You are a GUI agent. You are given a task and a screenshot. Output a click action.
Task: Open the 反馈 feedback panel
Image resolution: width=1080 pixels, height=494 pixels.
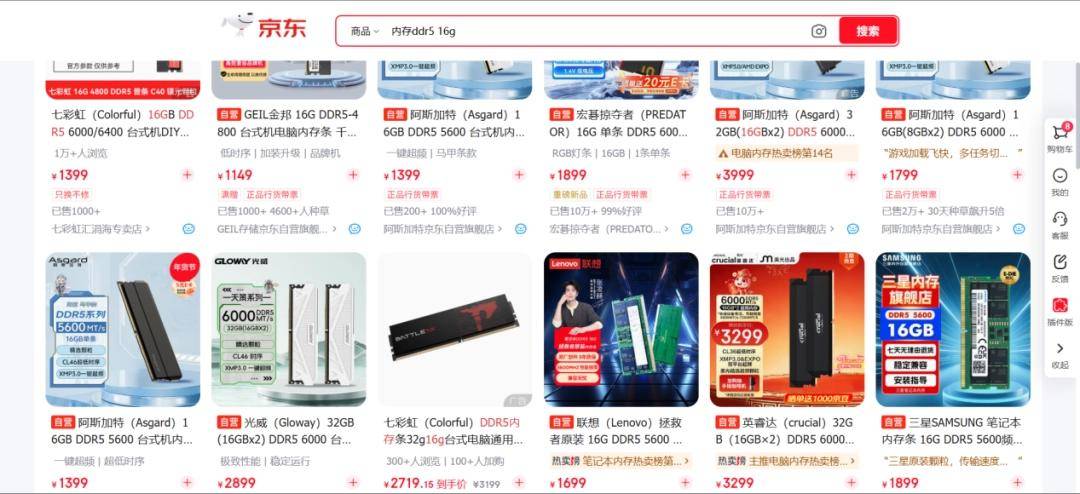(x=1060, y=266)
